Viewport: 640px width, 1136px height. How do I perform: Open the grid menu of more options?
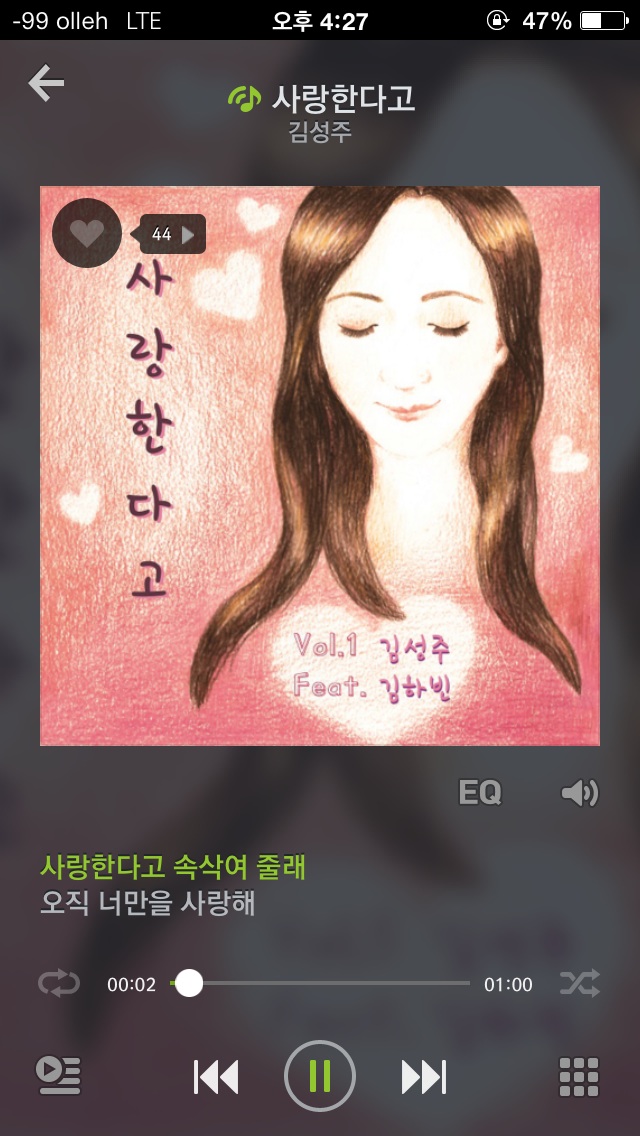pyautogui.click(x=578, y=1076)
